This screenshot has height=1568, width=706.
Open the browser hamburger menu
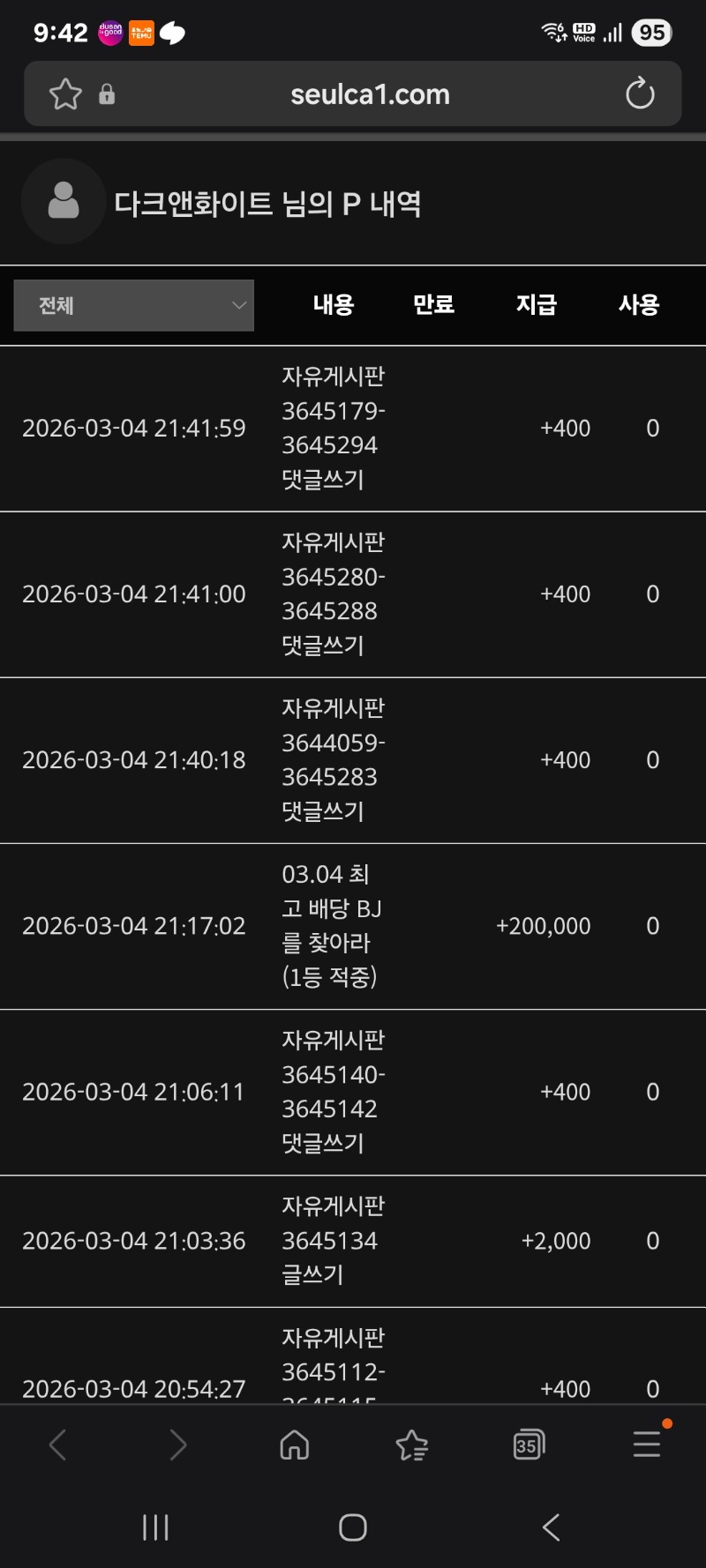[x=647, y=1445]
